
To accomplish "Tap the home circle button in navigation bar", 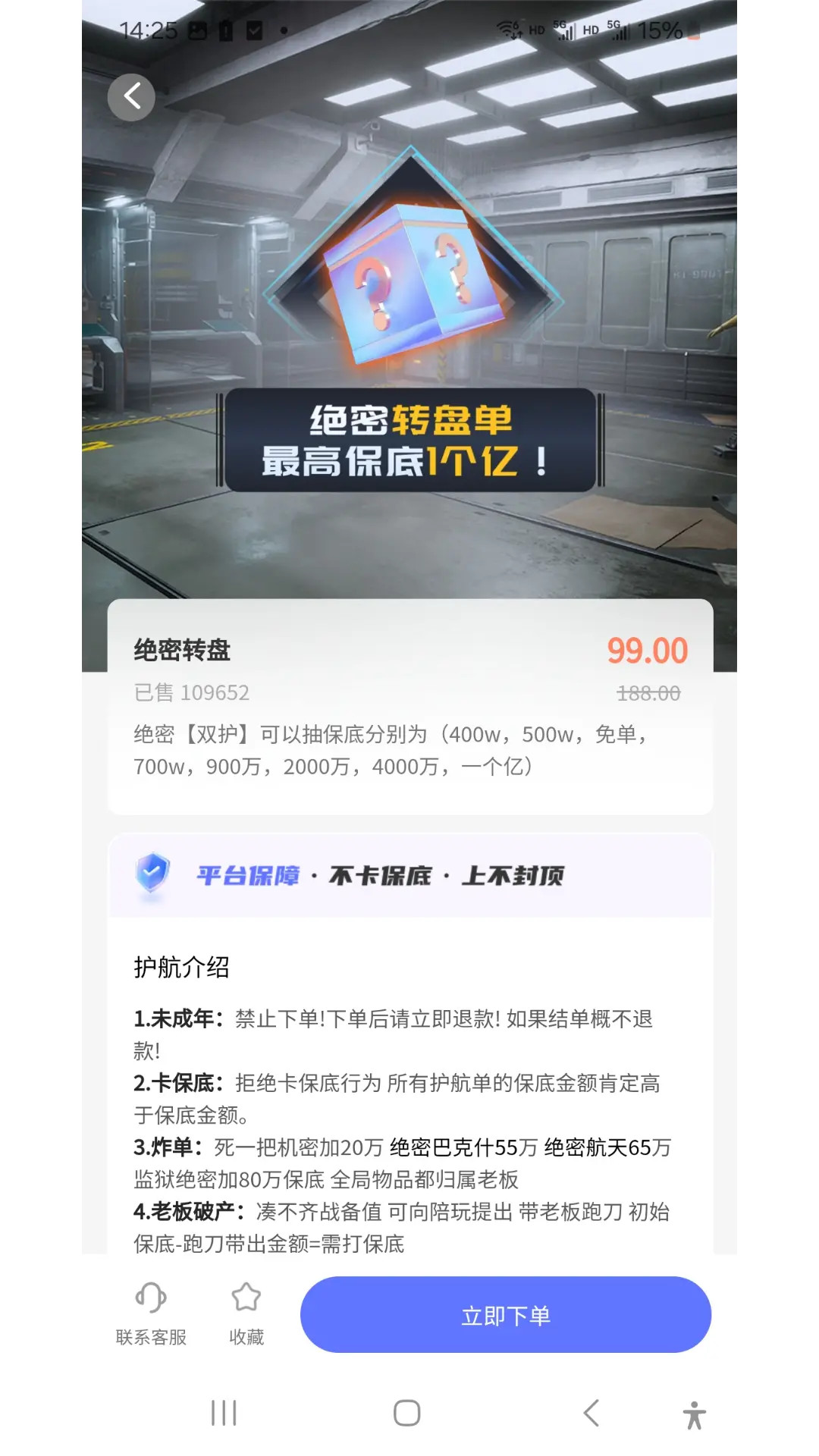I will click(407, 1414).
